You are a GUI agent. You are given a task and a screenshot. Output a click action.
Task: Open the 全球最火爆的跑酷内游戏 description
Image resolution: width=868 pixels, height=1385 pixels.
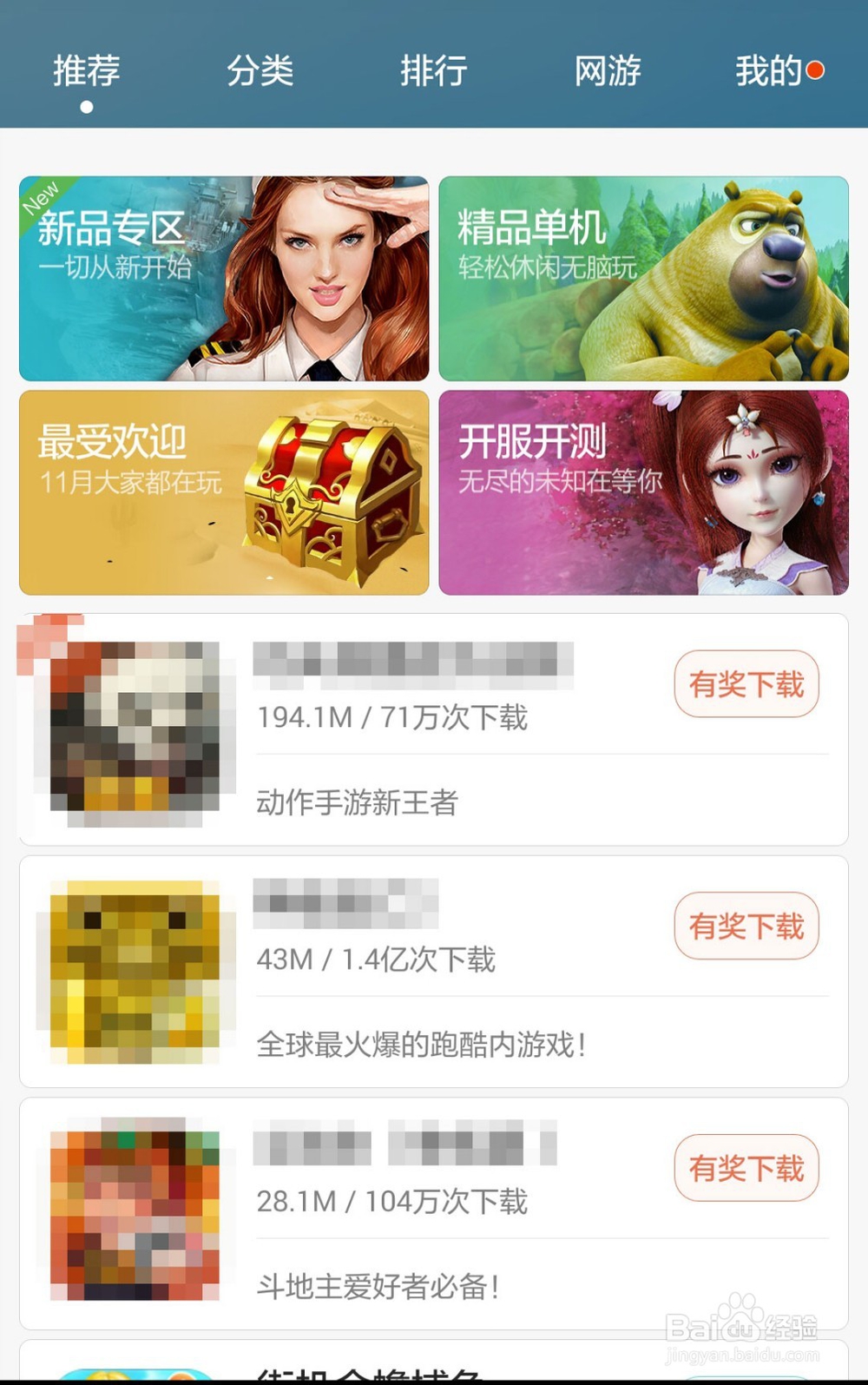point(424,1045)
